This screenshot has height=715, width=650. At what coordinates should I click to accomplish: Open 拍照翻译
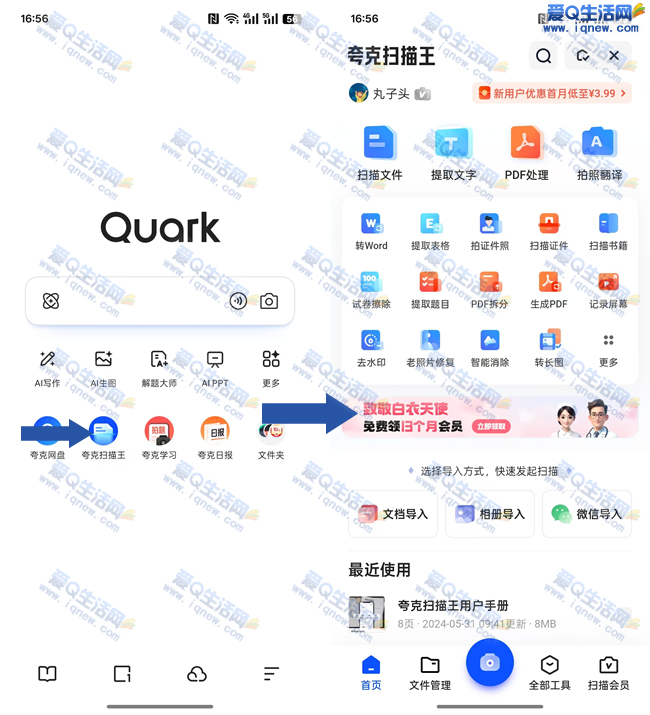click(599, 152)
